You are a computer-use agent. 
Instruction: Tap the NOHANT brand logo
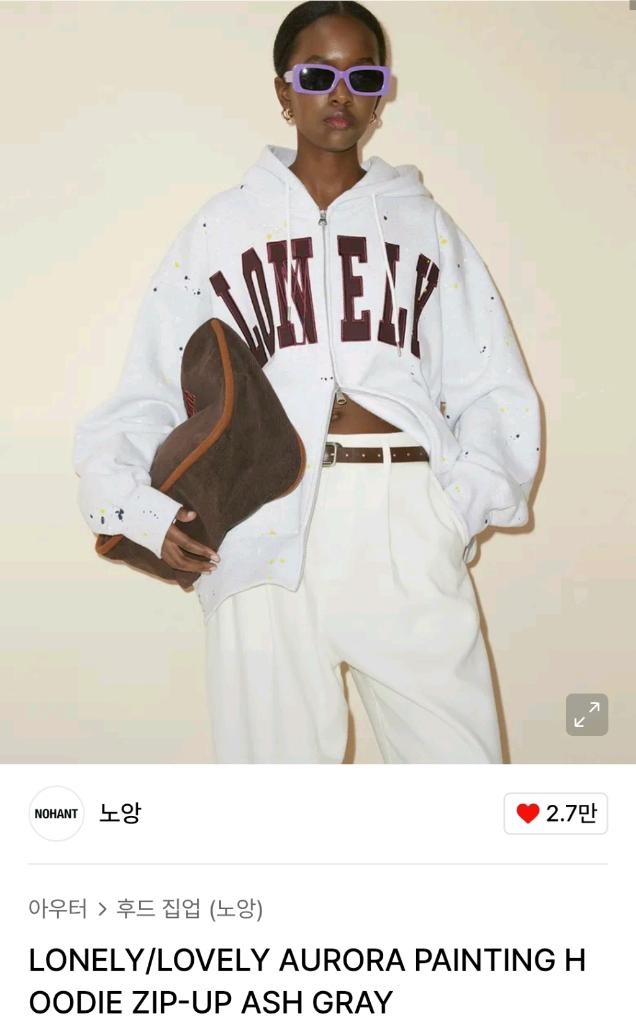pos(56,814)
